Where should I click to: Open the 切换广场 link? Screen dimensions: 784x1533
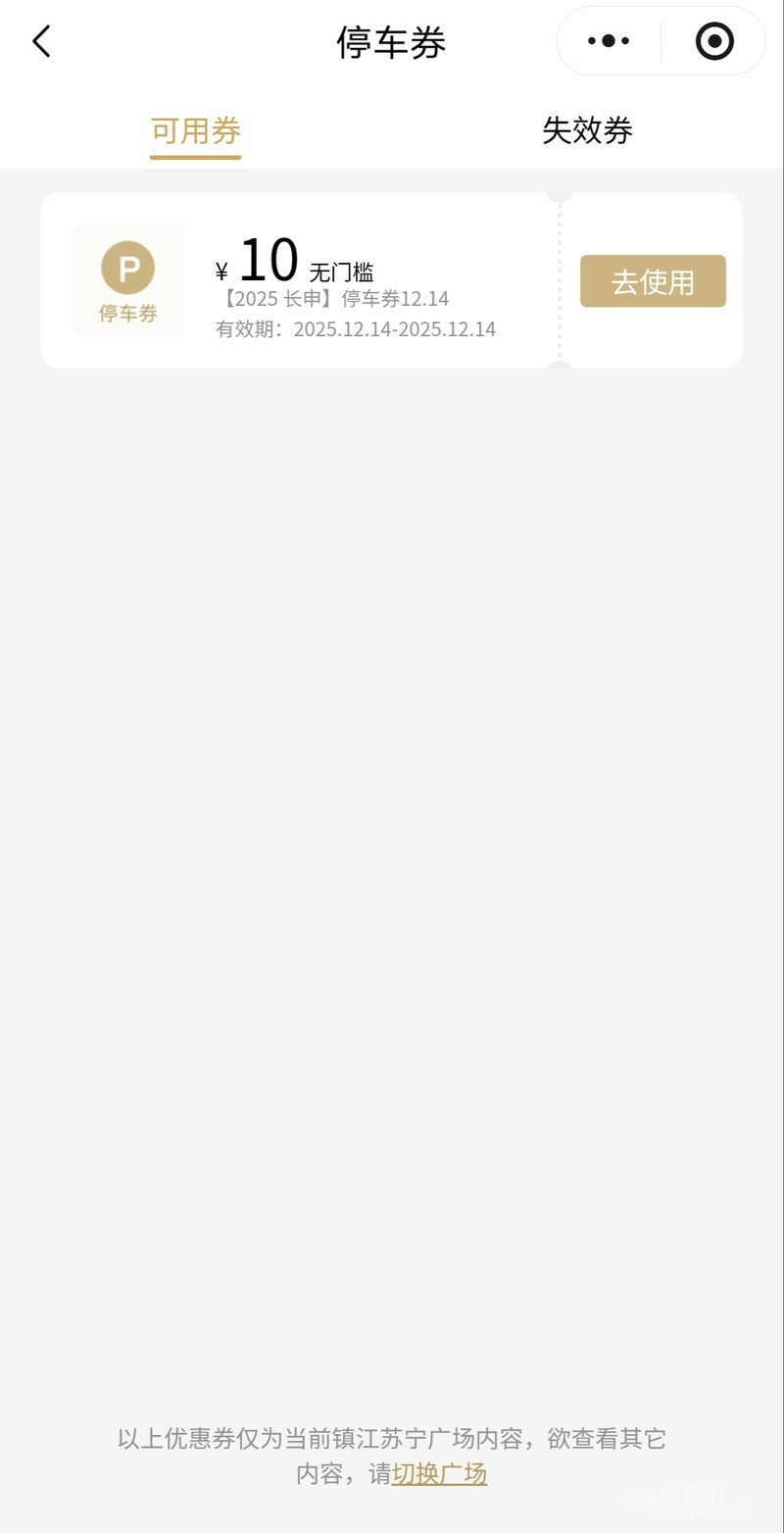pyautogui.click(x=439, y=1473)
